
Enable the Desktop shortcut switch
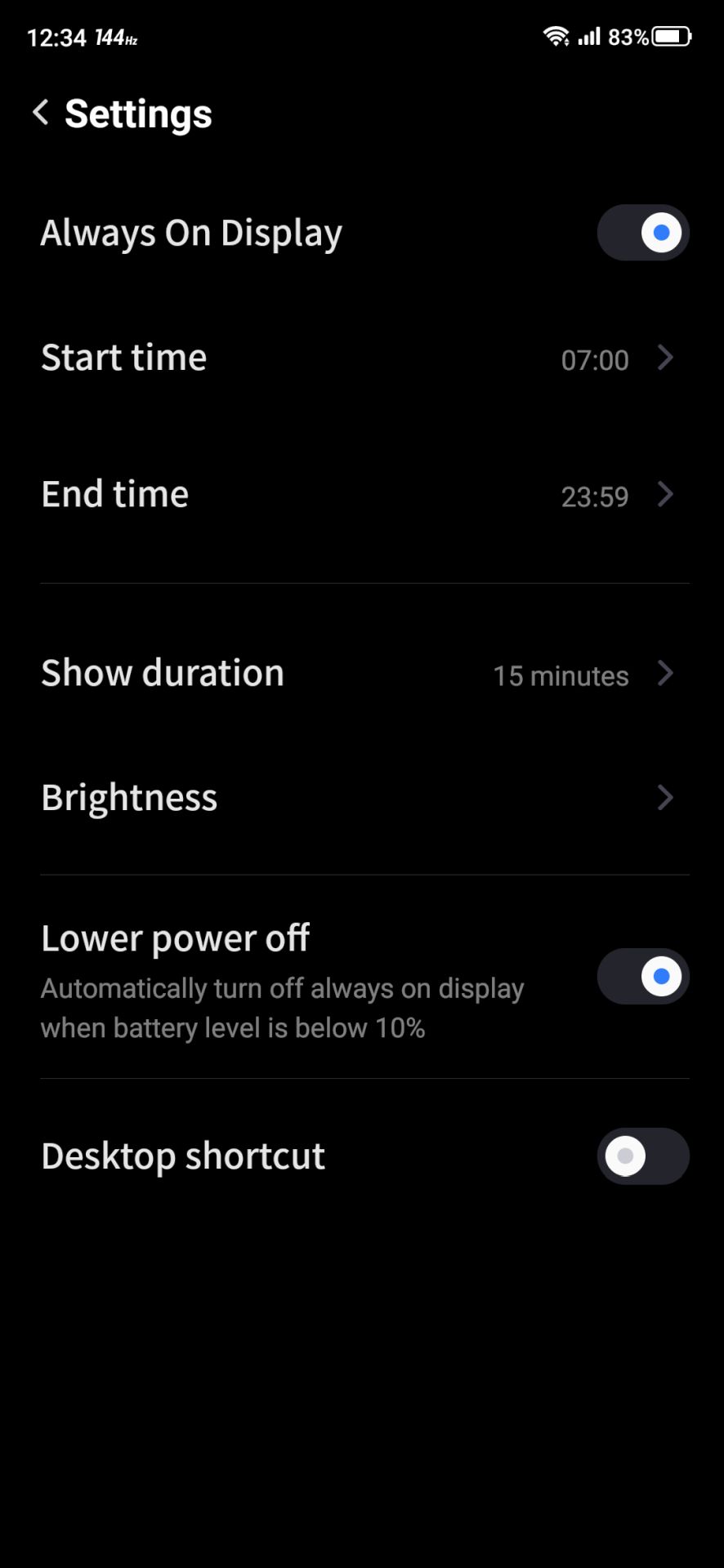coord(643,1156)
